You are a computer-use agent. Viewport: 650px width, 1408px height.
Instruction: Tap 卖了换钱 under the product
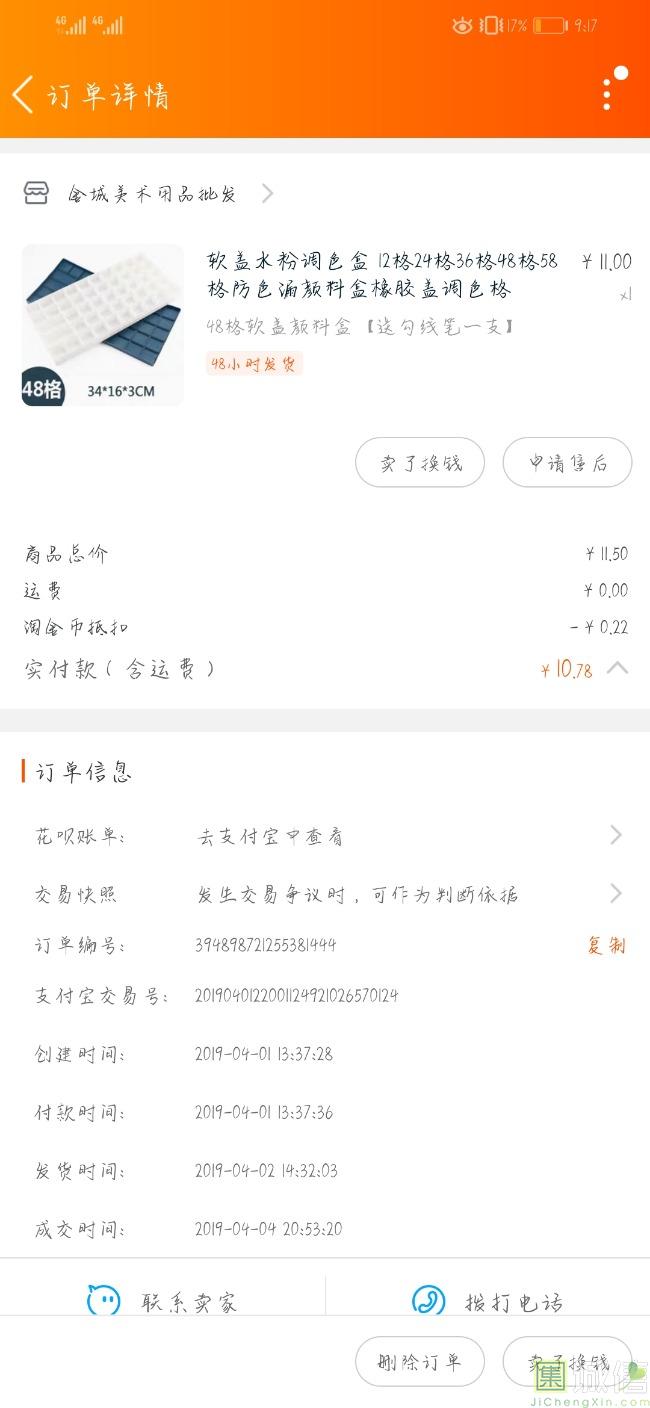tap(420, 463)
